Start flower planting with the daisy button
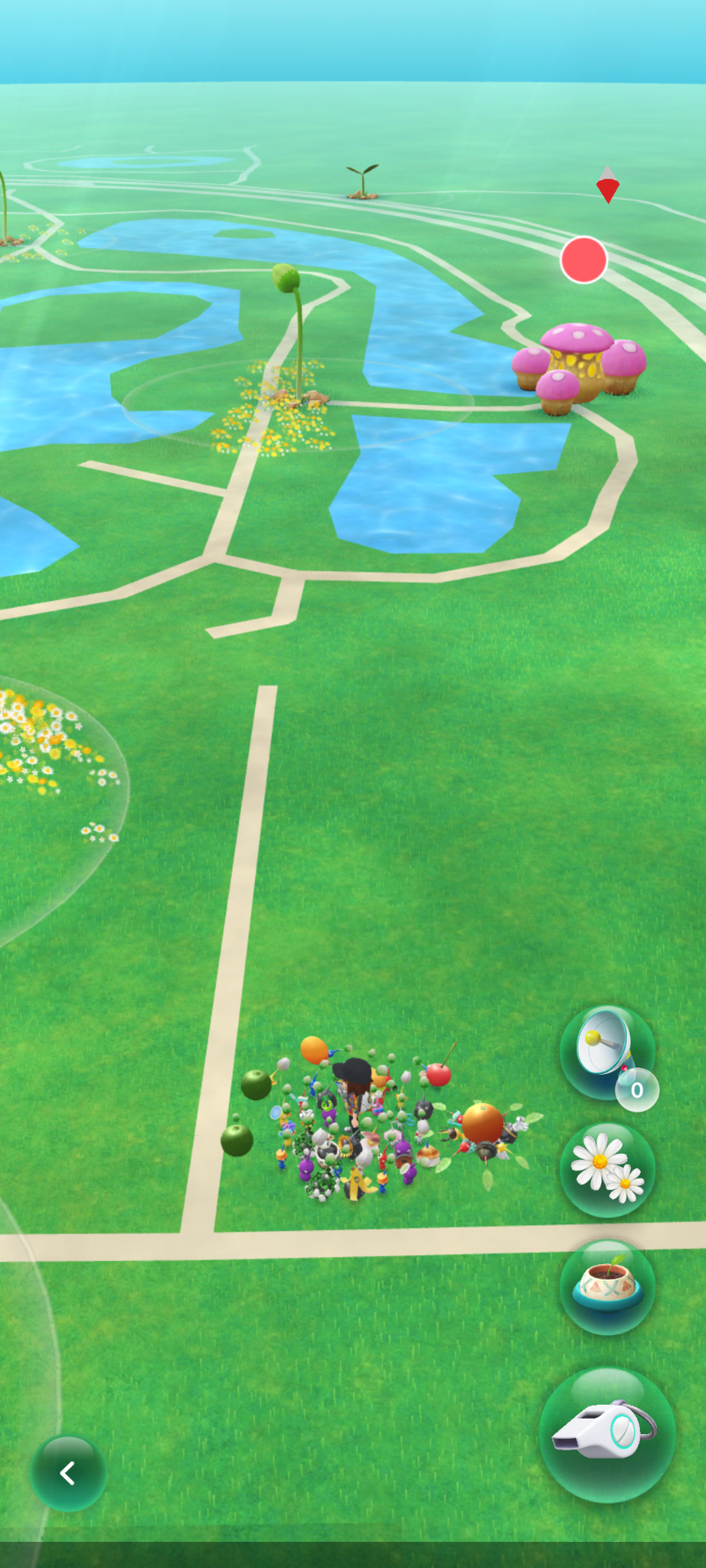This screenshot has width=706, height=1568. point(607,1169)
